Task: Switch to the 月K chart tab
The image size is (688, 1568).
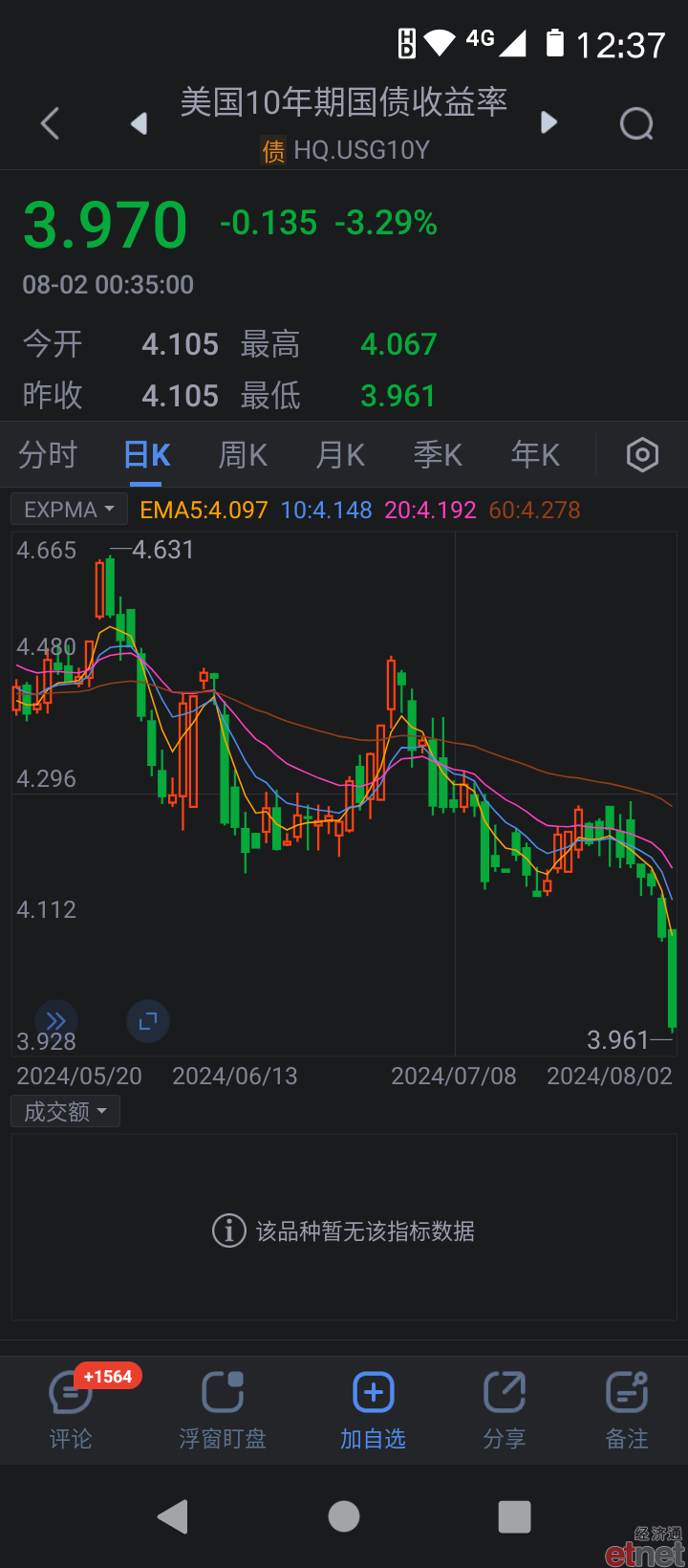Action: 340,455
